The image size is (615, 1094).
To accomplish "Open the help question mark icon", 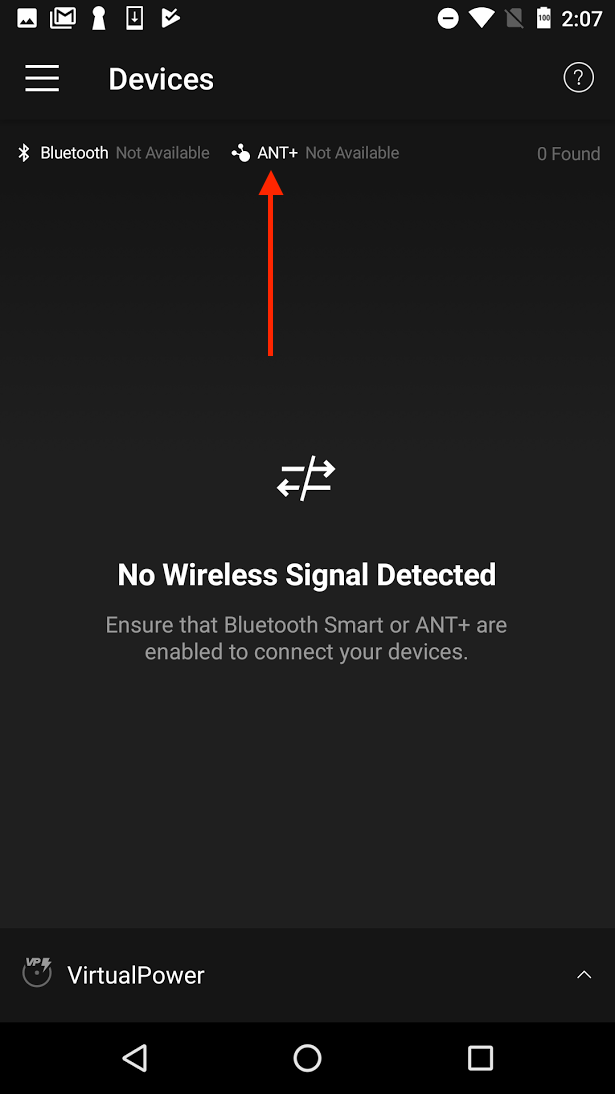I will 578,78.
